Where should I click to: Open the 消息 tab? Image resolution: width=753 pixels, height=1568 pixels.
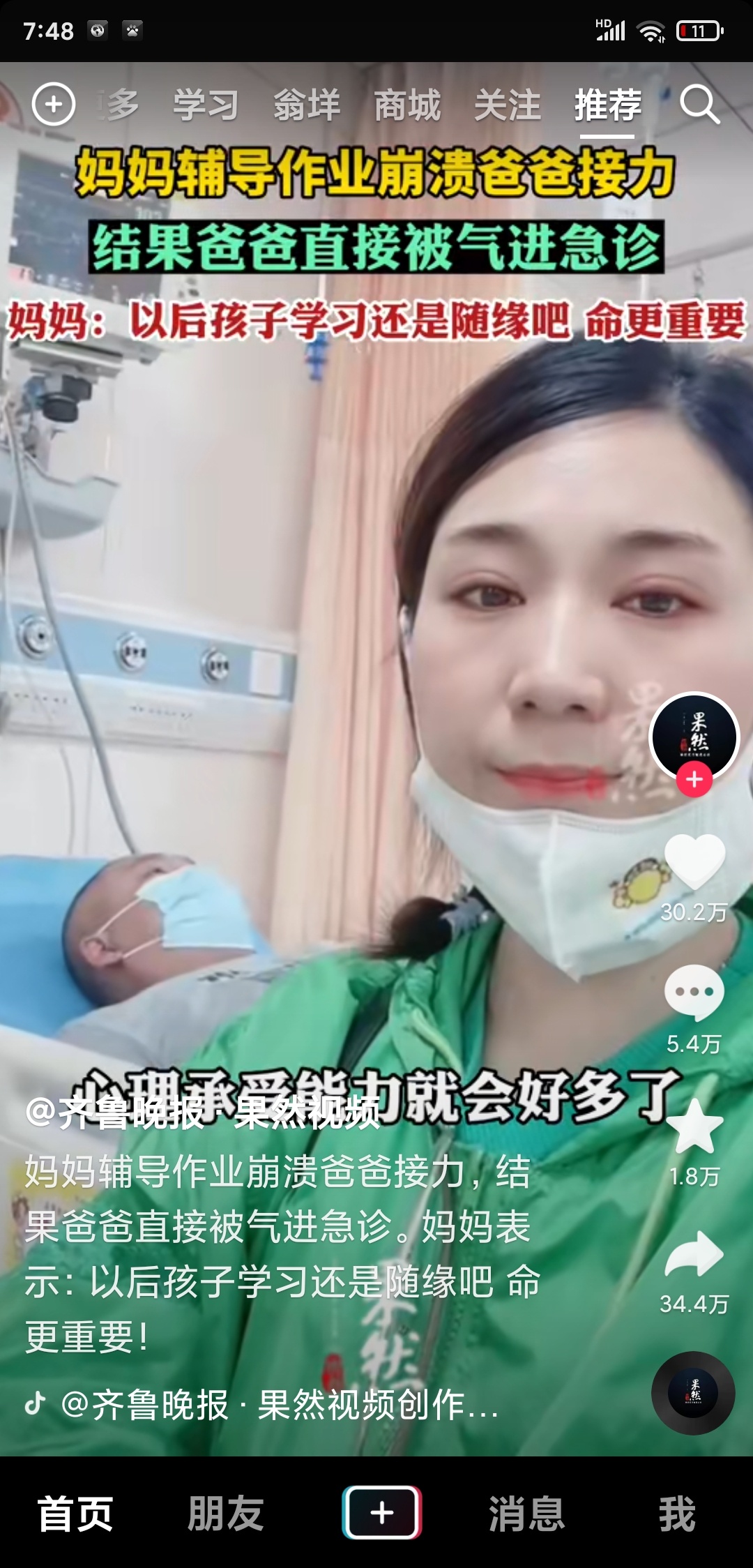pyautogui.click(x=526, y=1514)
